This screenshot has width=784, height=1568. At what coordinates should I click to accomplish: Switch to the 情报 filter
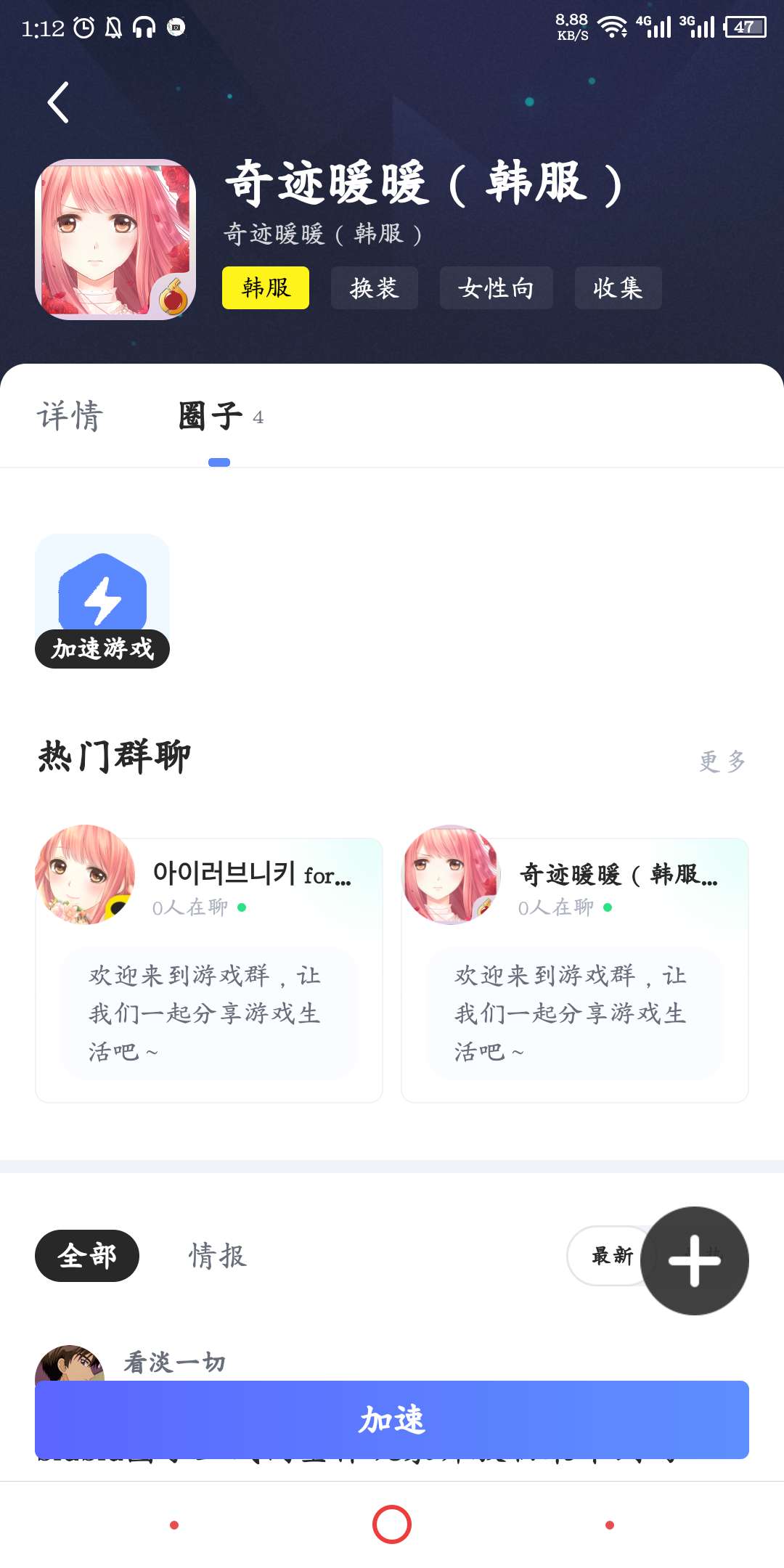pos(218,1256)
